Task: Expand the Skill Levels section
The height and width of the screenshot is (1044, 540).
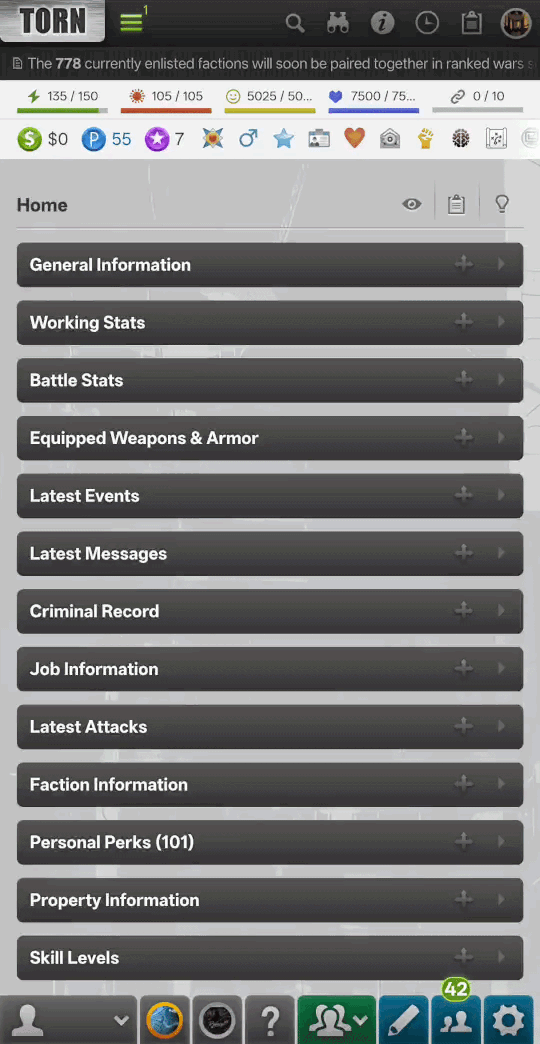Action: (270, 958)
